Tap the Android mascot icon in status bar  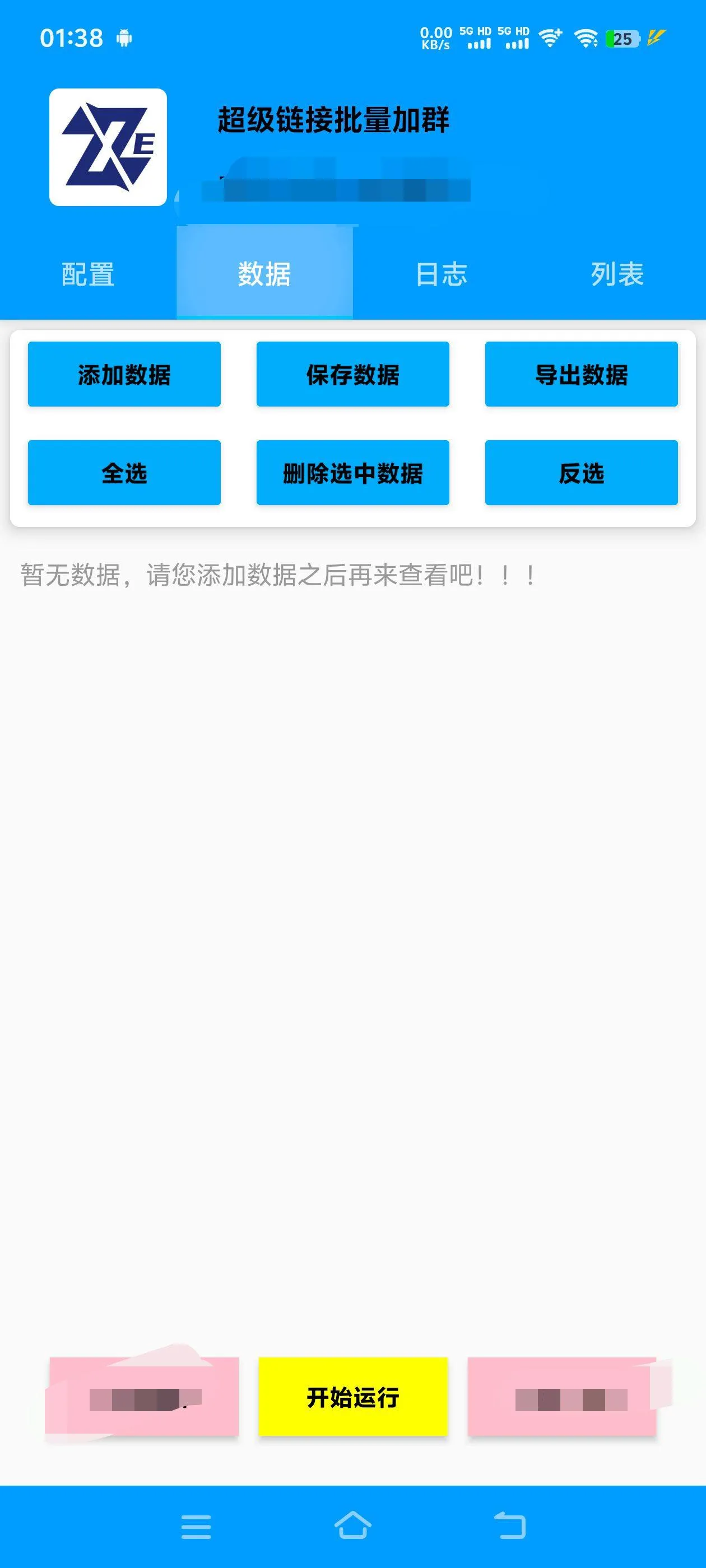coord(124,38)
